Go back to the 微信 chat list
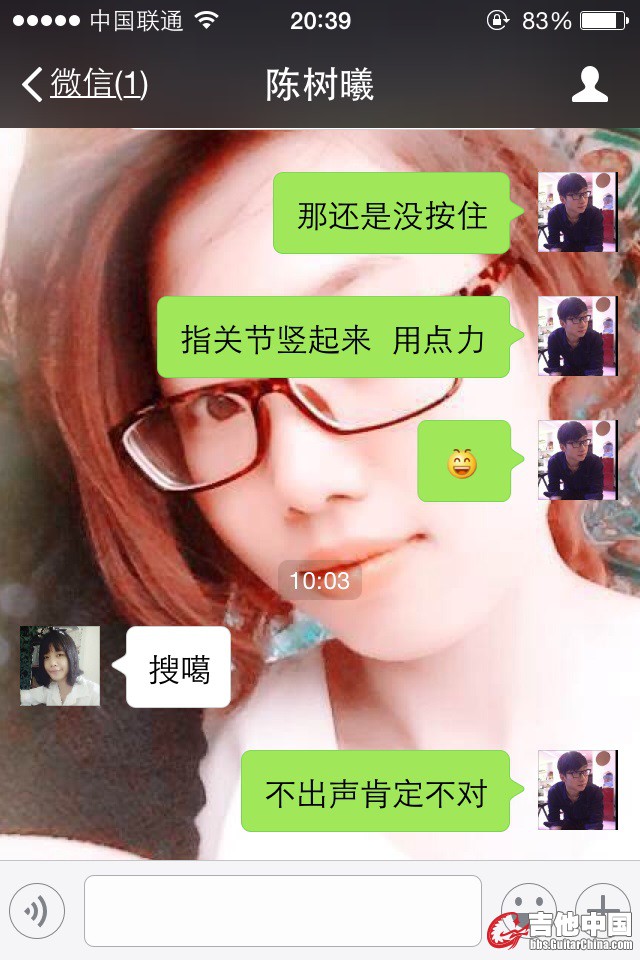Viewport: 640px width, 960px height. [84, 85]
